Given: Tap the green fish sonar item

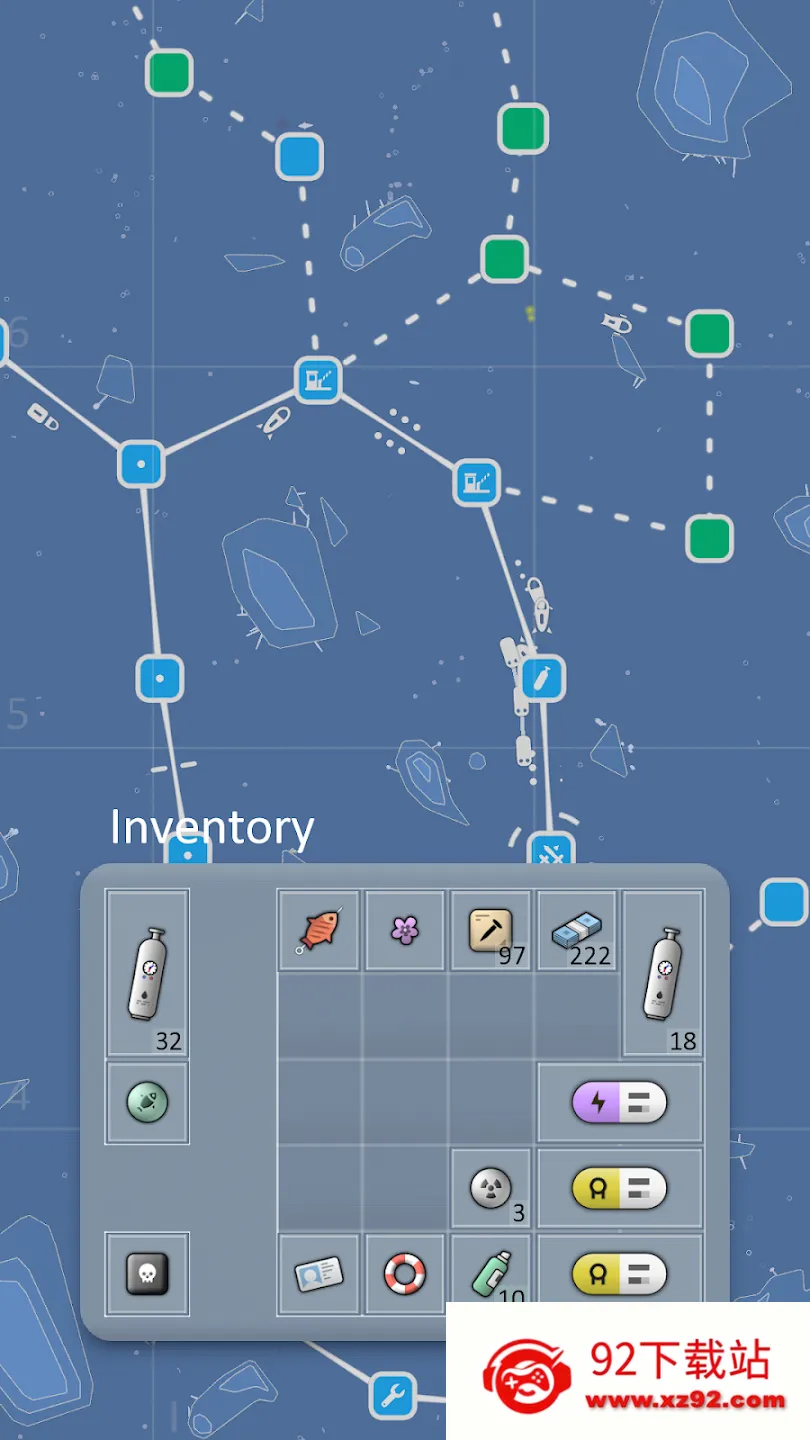Looking at the screenshot, I should click(x=147, y=1103).
